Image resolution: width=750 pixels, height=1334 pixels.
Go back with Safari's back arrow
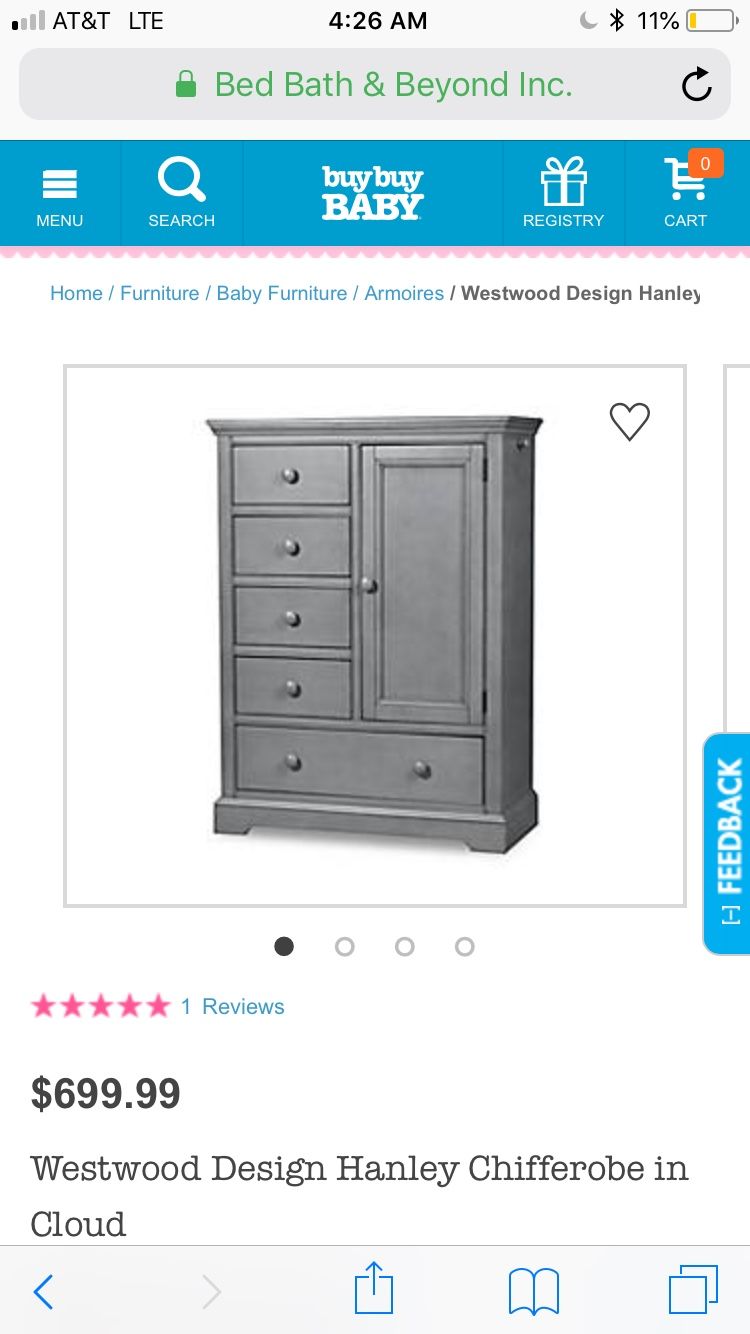pos(43,1291)
